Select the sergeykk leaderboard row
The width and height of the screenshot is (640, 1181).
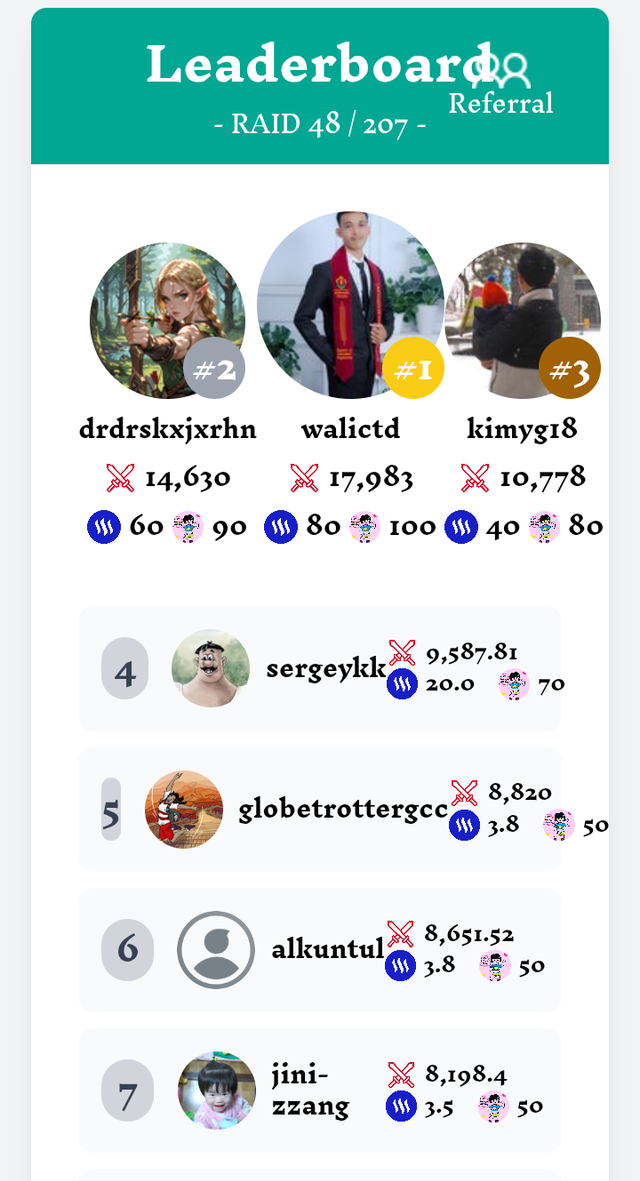(319, 669)
